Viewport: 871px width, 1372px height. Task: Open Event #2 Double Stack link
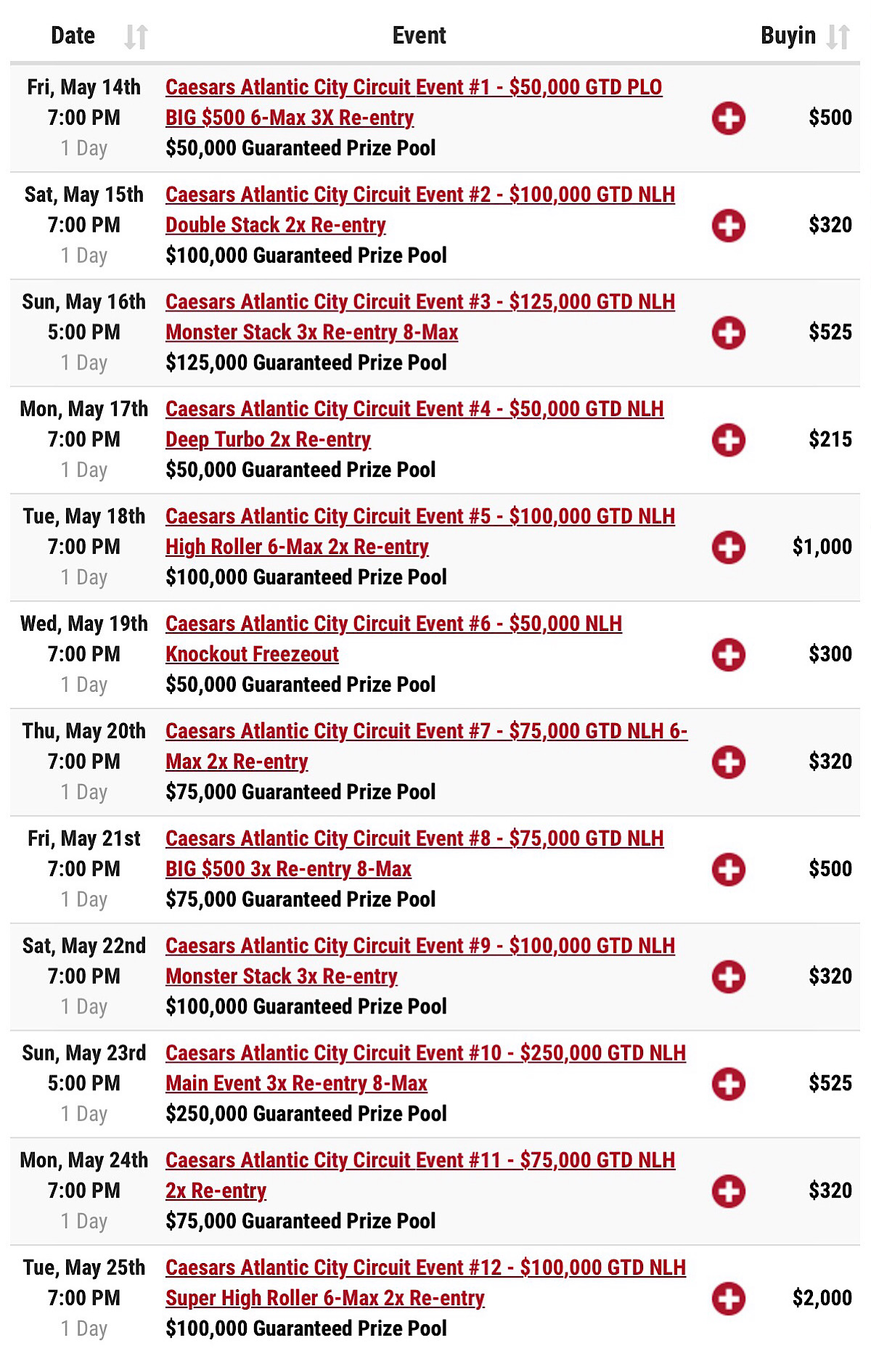pyautogui.click(x=420, y=210)
